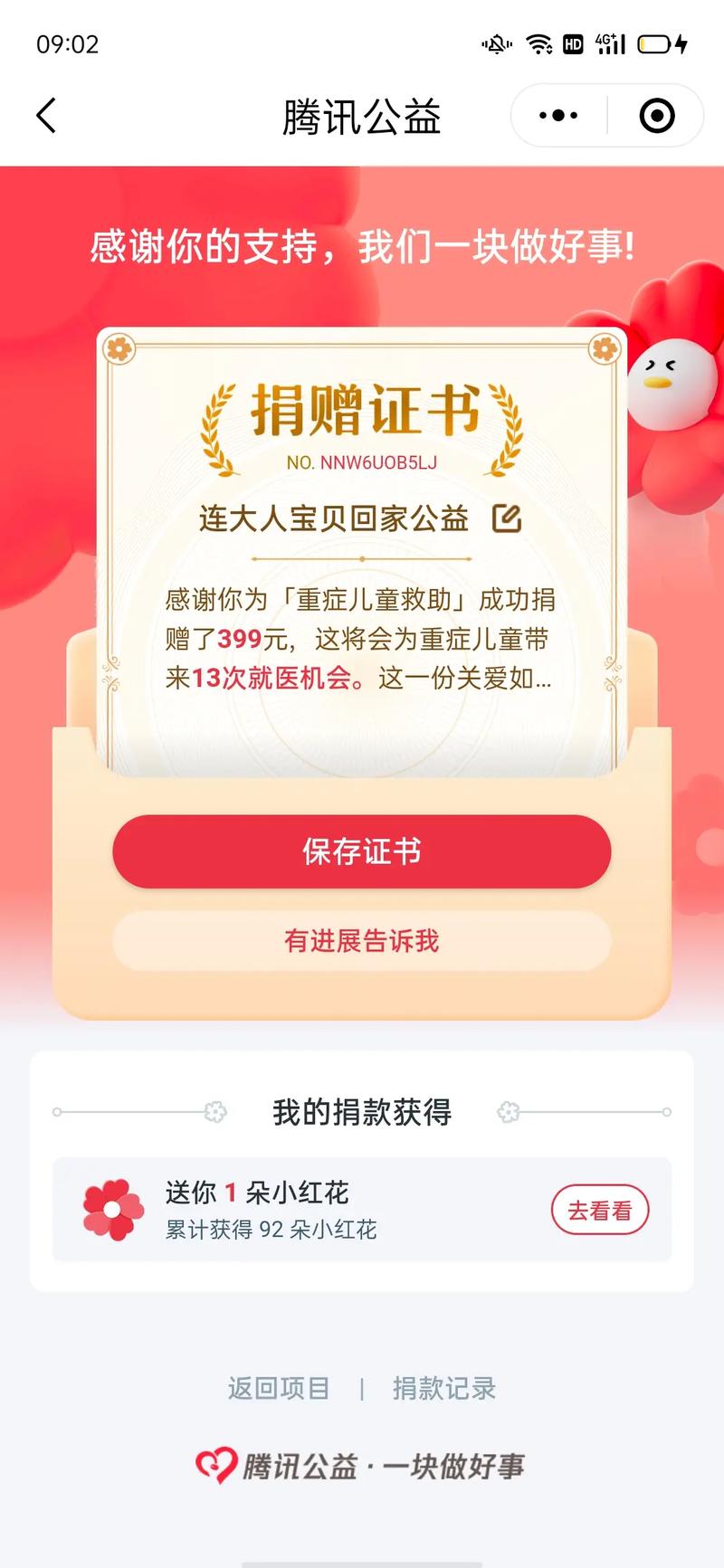Tap 去看看 to view your red flowers
This screenshot has width=724, height=1568.
(600, 1209)
